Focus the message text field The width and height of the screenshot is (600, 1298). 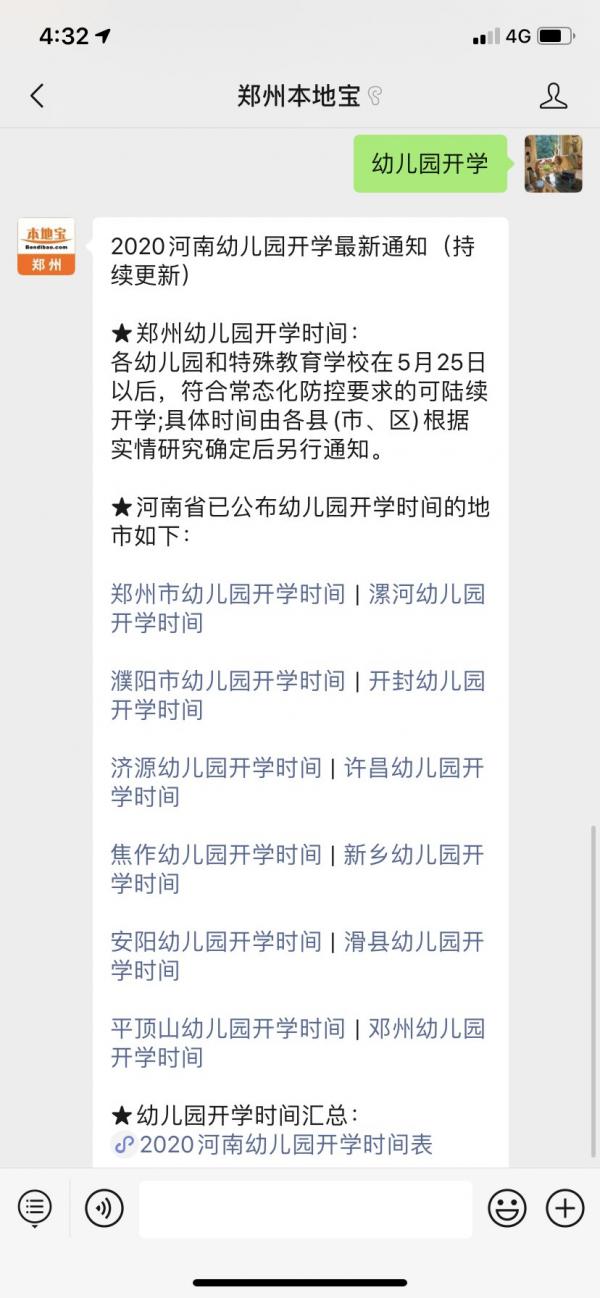(305, 1209)
